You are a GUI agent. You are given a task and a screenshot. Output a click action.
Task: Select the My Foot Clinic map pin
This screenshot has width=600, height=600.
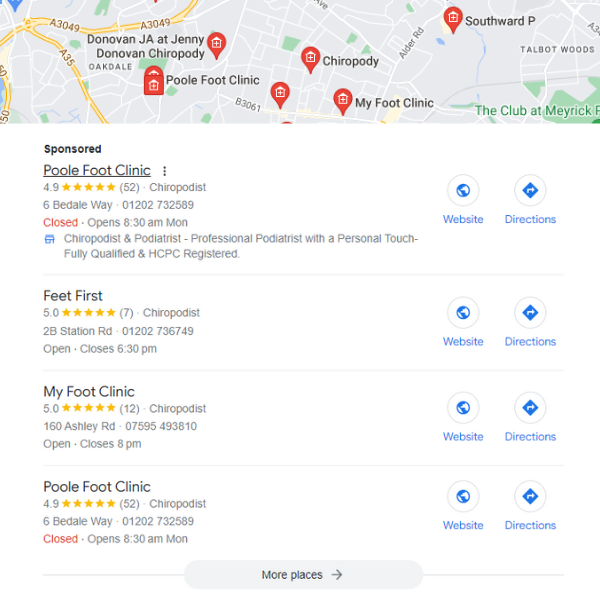(343, 100)
